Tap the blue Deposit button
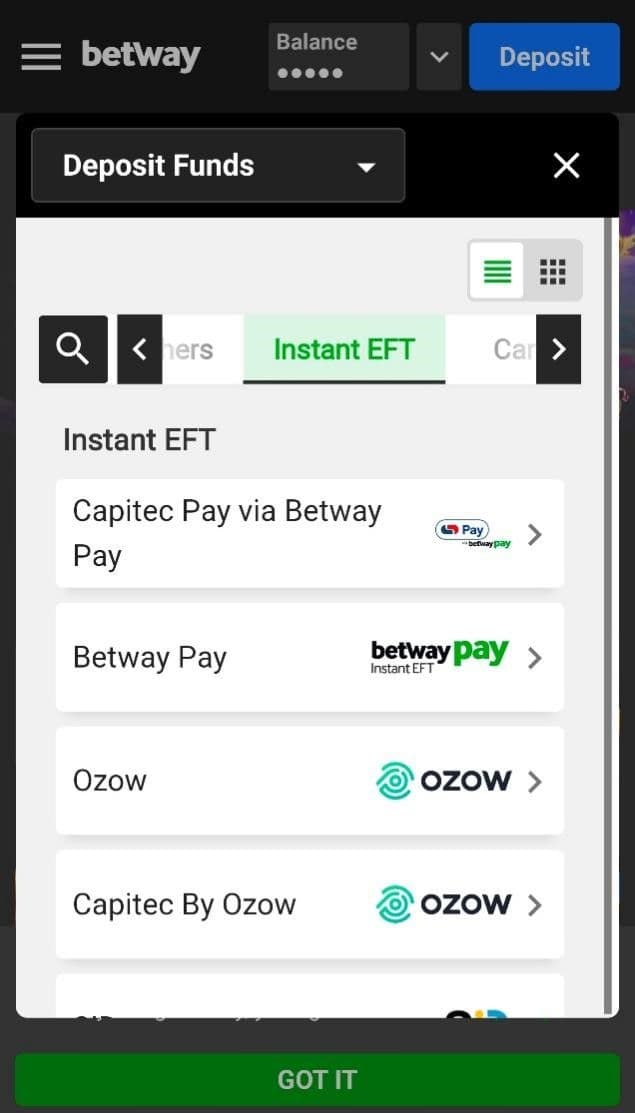 point(544,57)
